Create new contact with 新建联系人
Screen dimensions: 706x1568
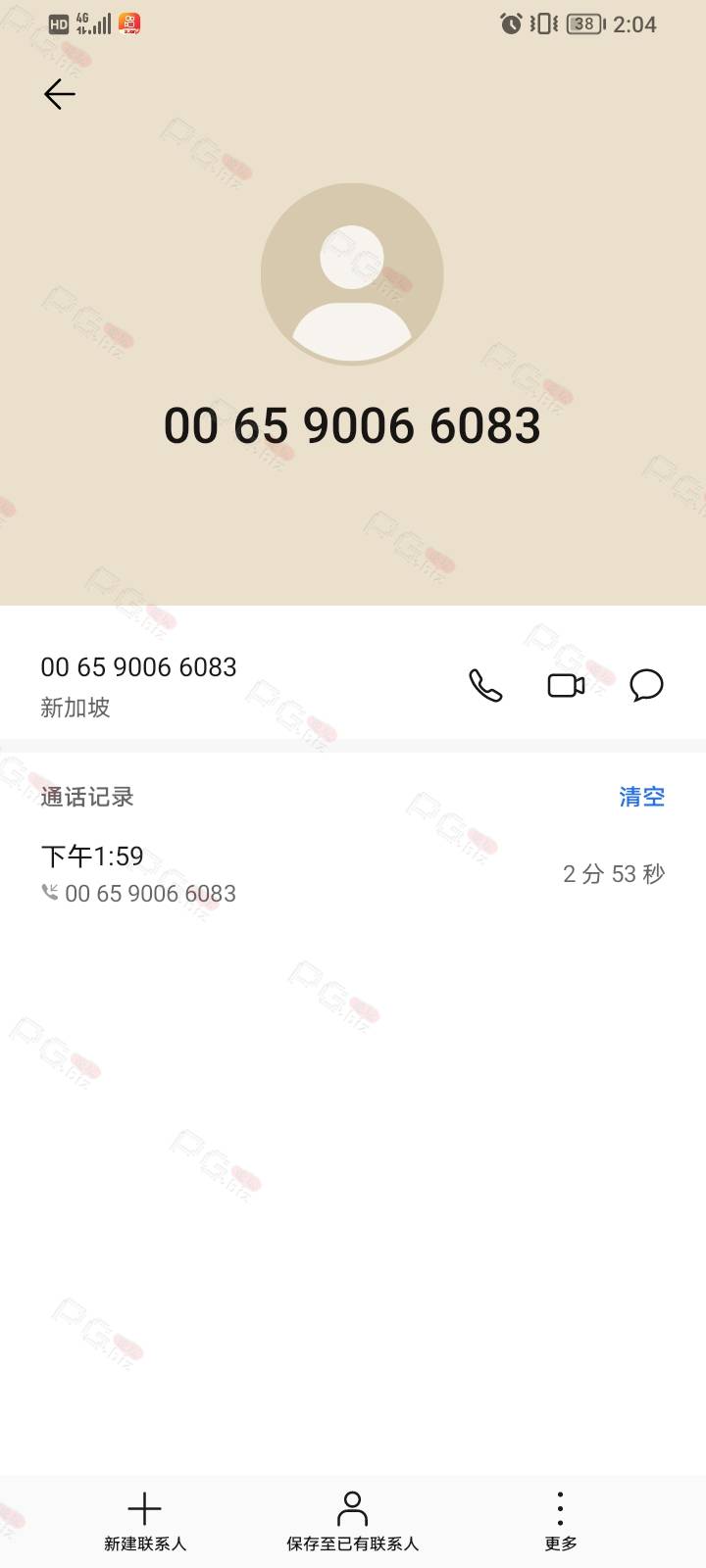[145, 1522]
